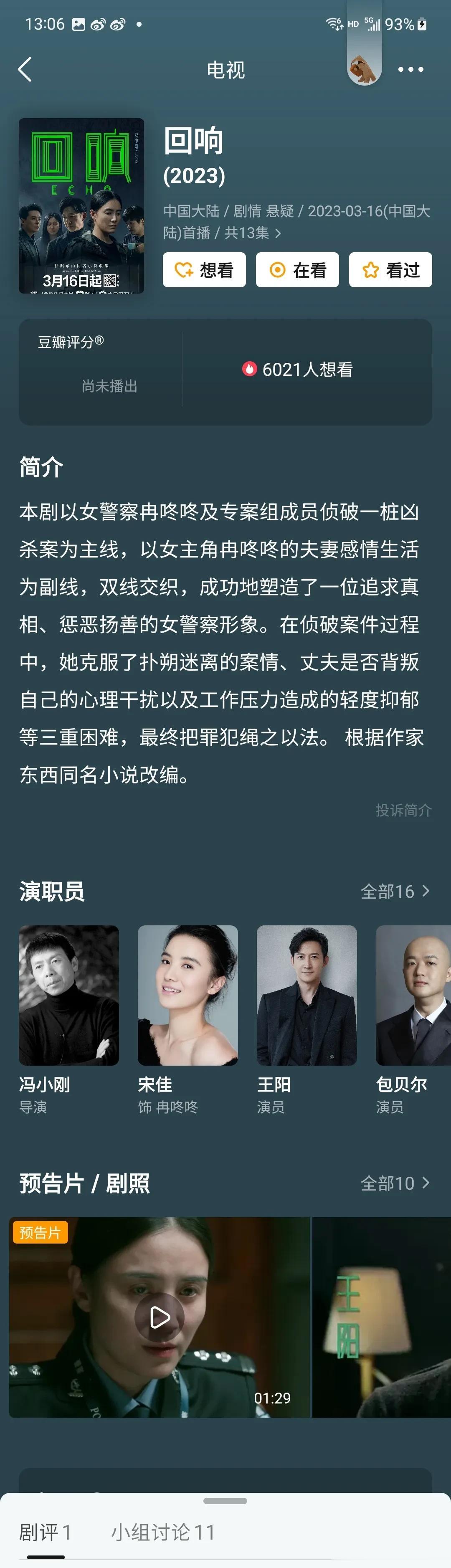451x1568 pixels.
Task: Open the 王阳 still next to the trailer
Action: (x=382, y=1317)
